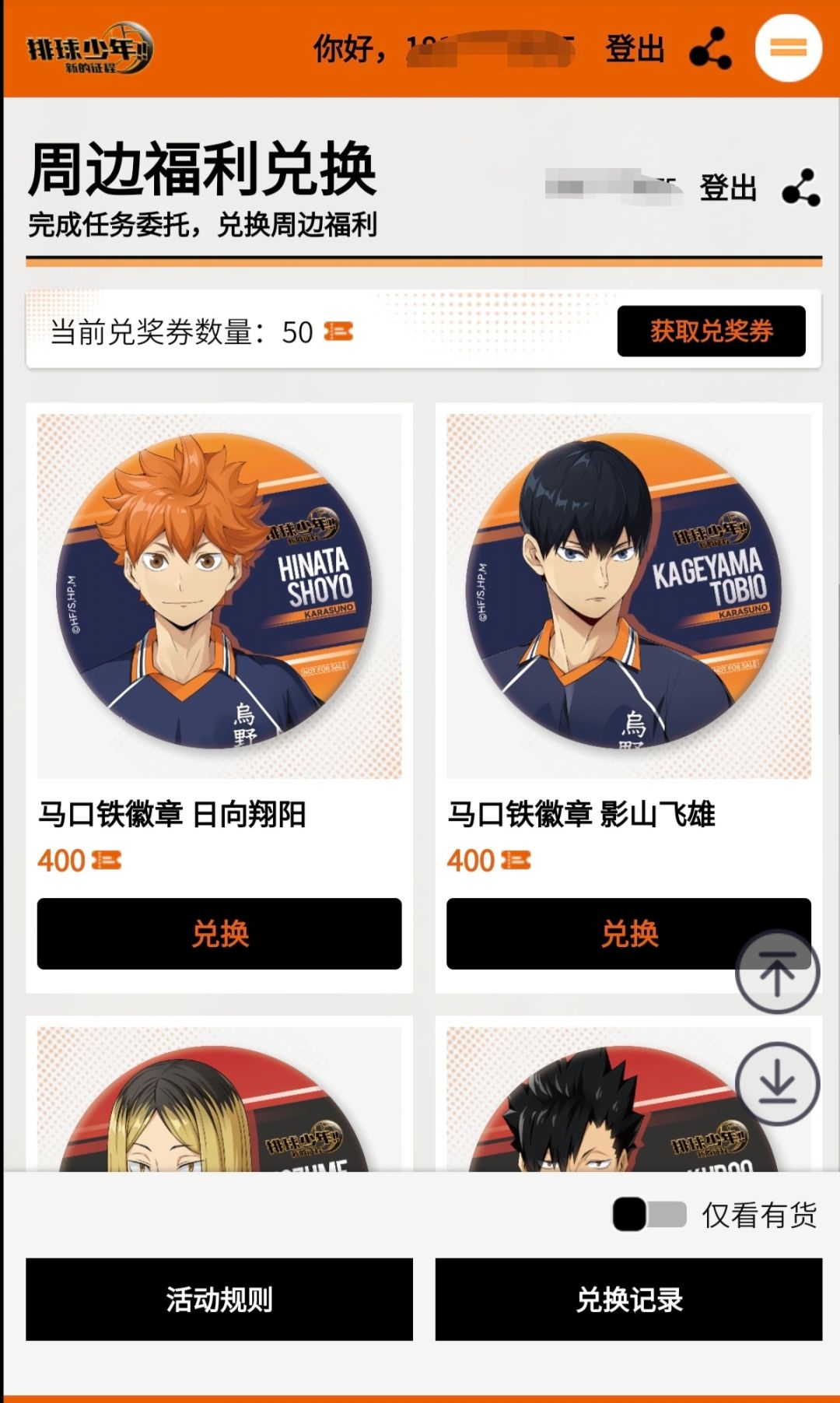
Task: Toggle 仅看有货 in-stock filter
Action: point(649,1214)
